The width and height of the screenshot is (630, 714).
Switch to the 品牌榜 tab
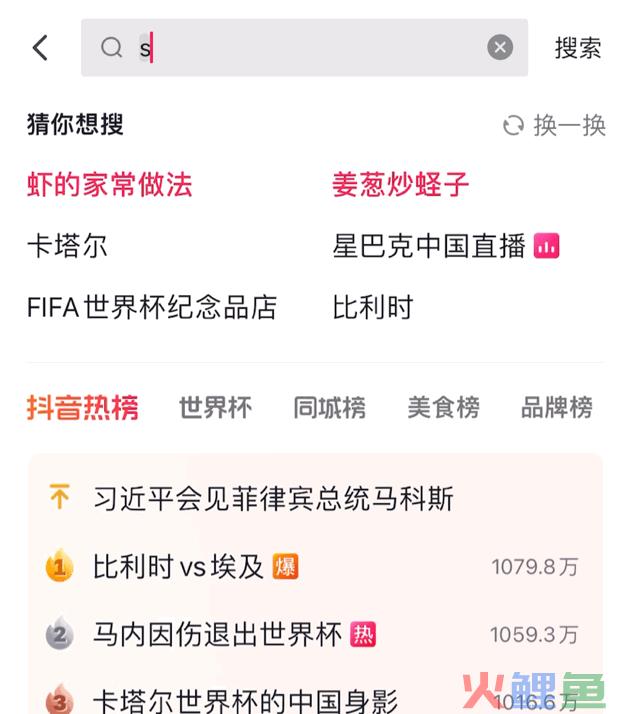coord(557,408)
